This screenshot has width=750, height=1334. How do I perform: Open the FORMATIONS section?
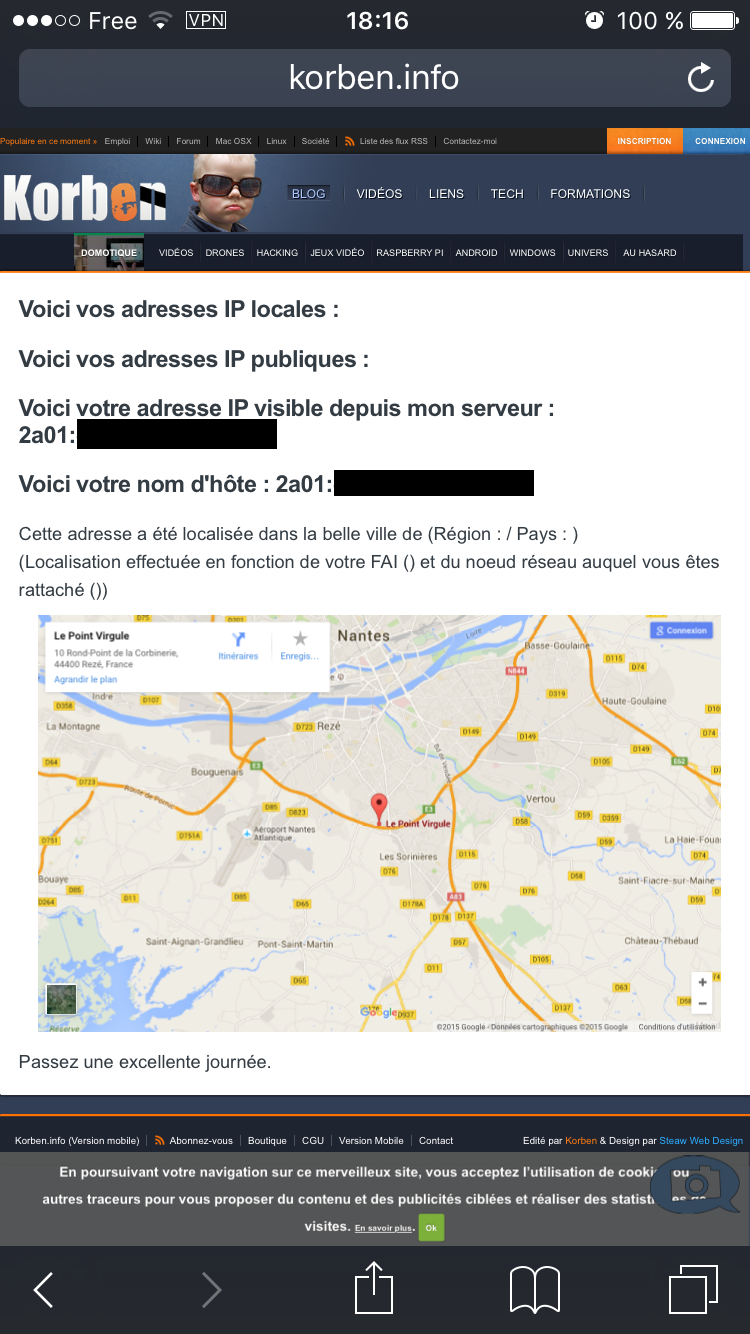click(590, 194)
